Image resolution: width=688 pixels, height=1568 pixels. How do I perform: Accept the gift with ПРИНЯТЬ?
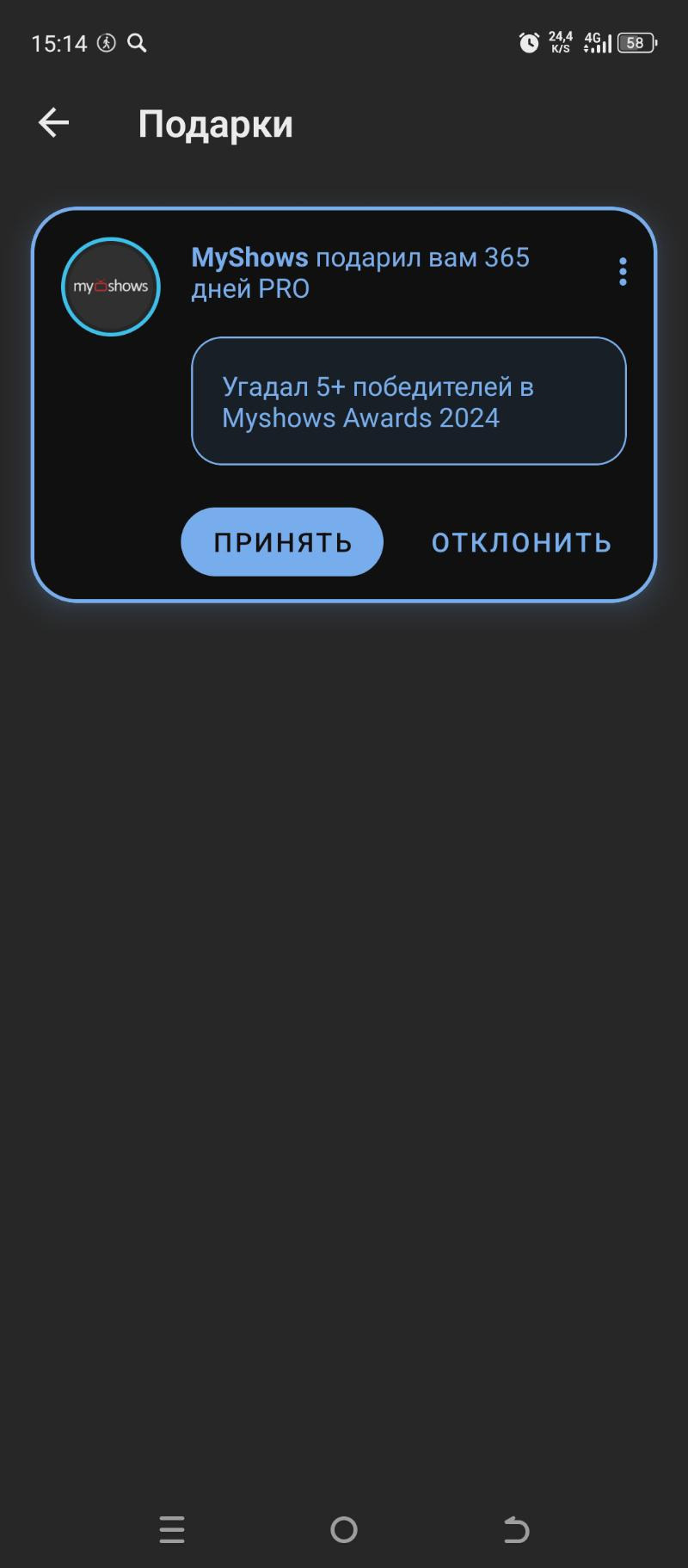tap(282, 542)
